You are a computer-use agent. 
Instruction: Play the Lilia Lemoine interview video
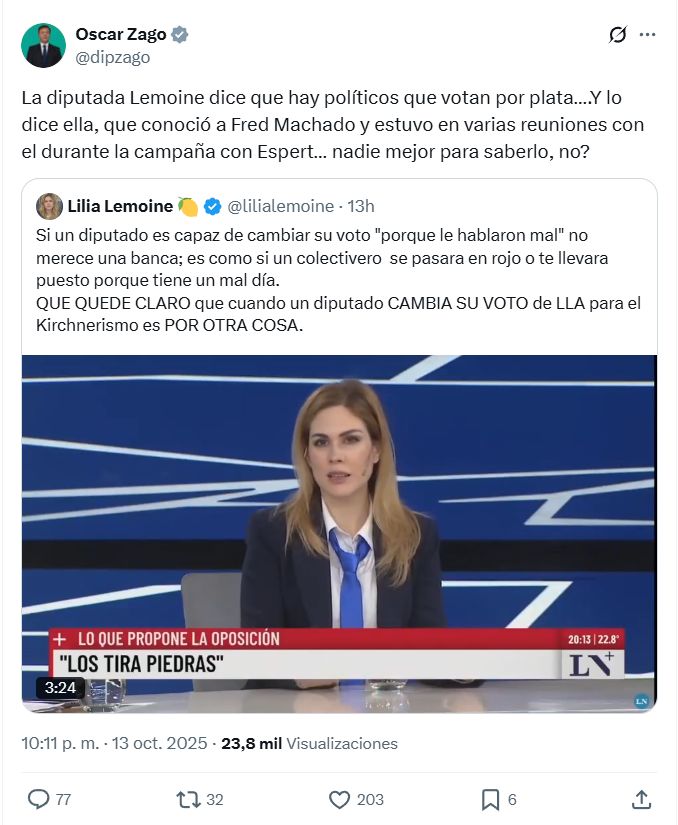(x=339, y=532)
